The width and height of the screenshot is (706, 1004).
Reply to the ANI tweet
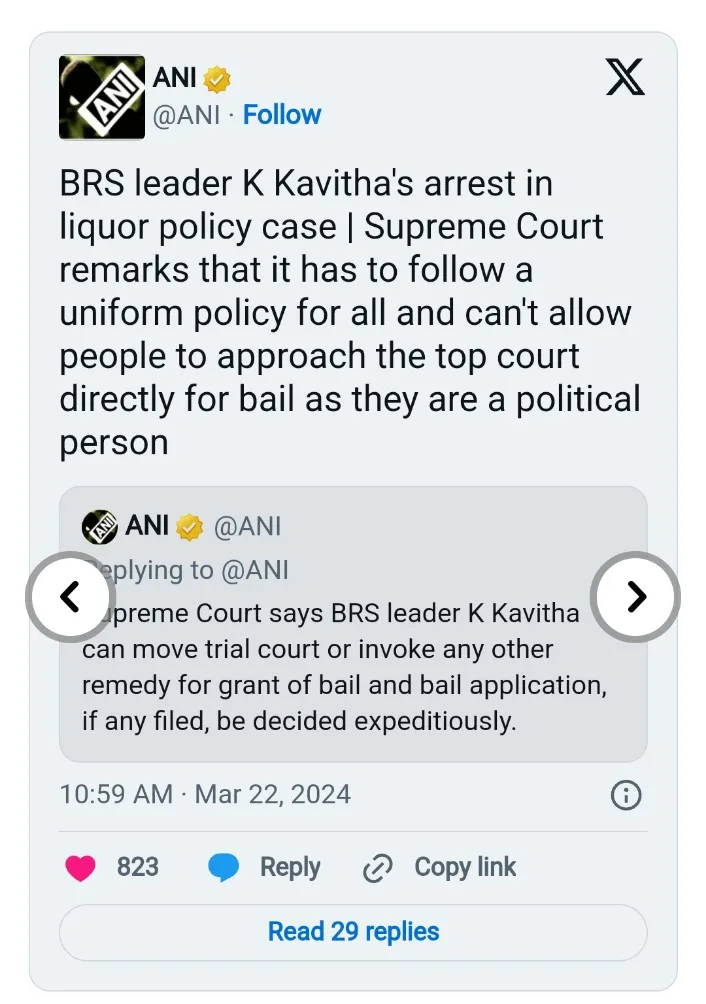[265, 867]
